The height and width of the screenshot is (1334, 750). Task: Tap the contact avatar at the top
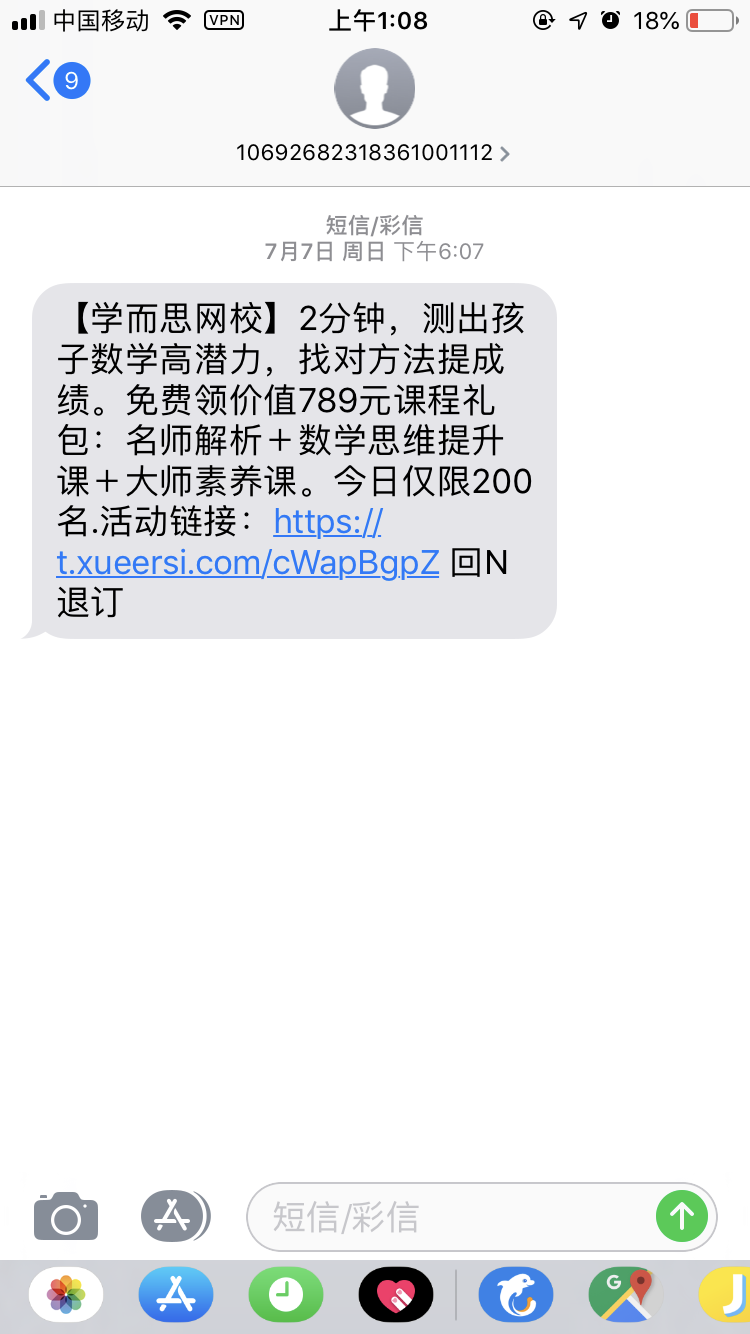pyautogui.click(x=374, y=89)
